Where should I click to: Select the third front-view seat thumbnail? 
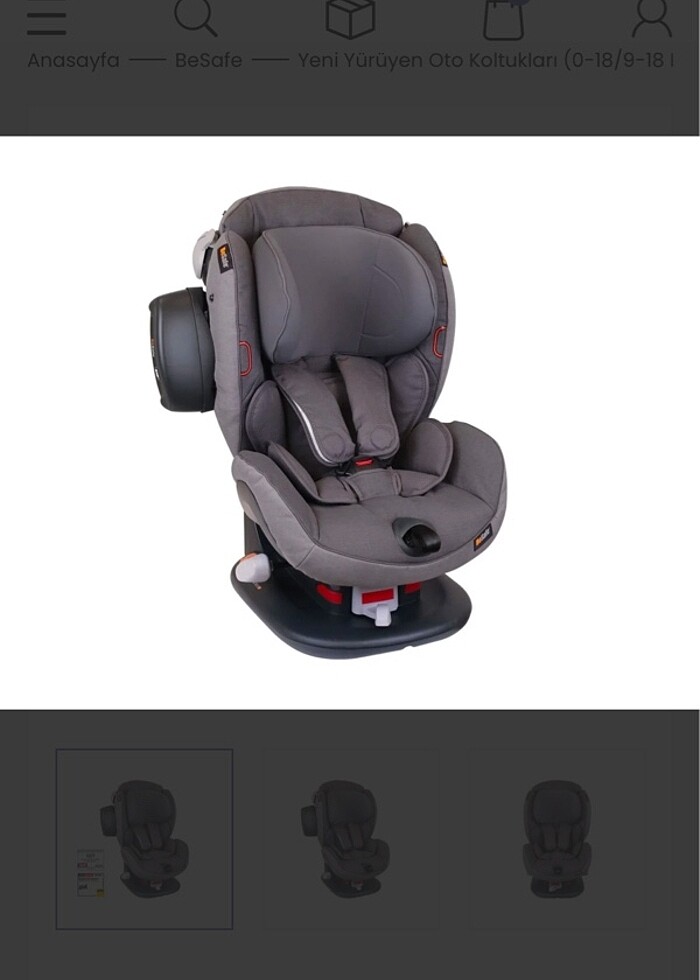coord(557,838)
